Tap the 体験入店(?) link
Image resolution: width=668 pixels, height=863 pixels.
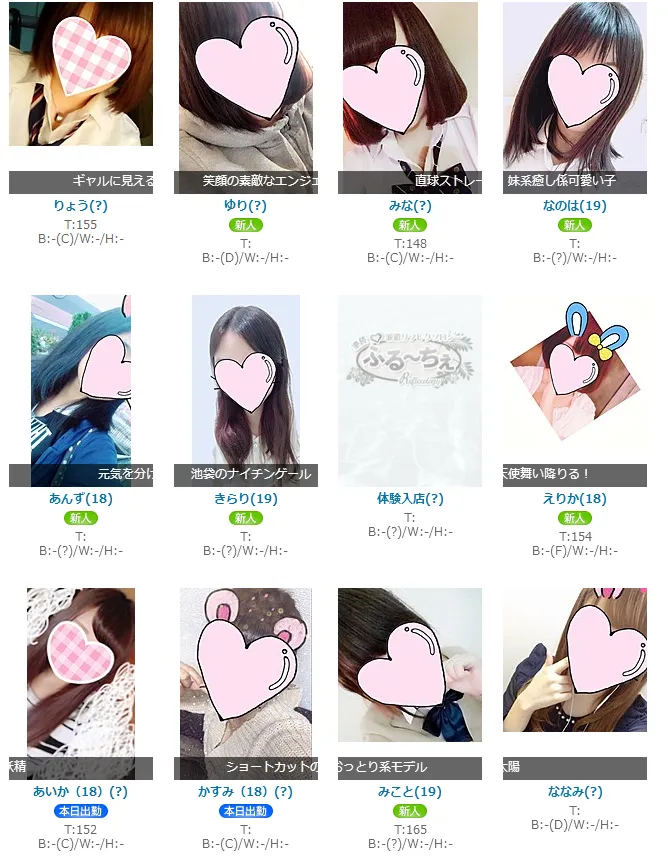click(x=410, y=499)
